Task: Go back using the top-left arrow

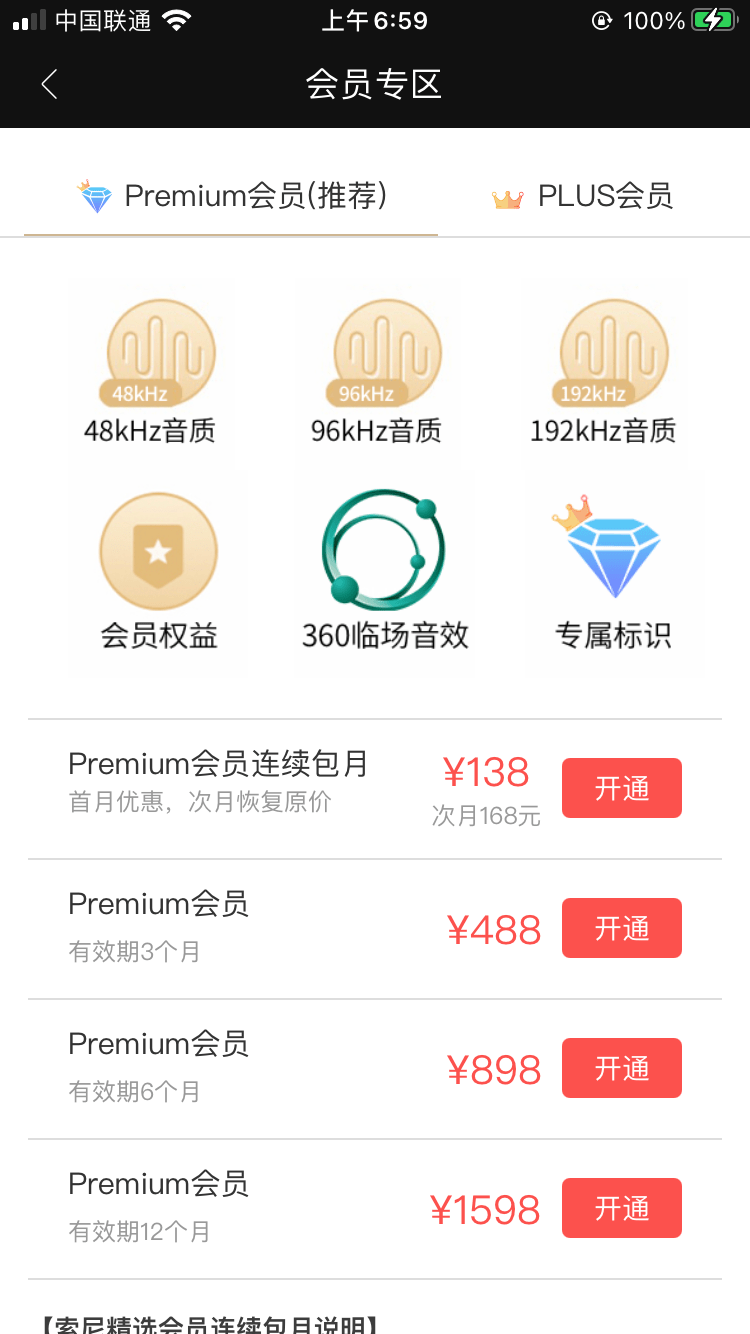Action: (49, 84)
